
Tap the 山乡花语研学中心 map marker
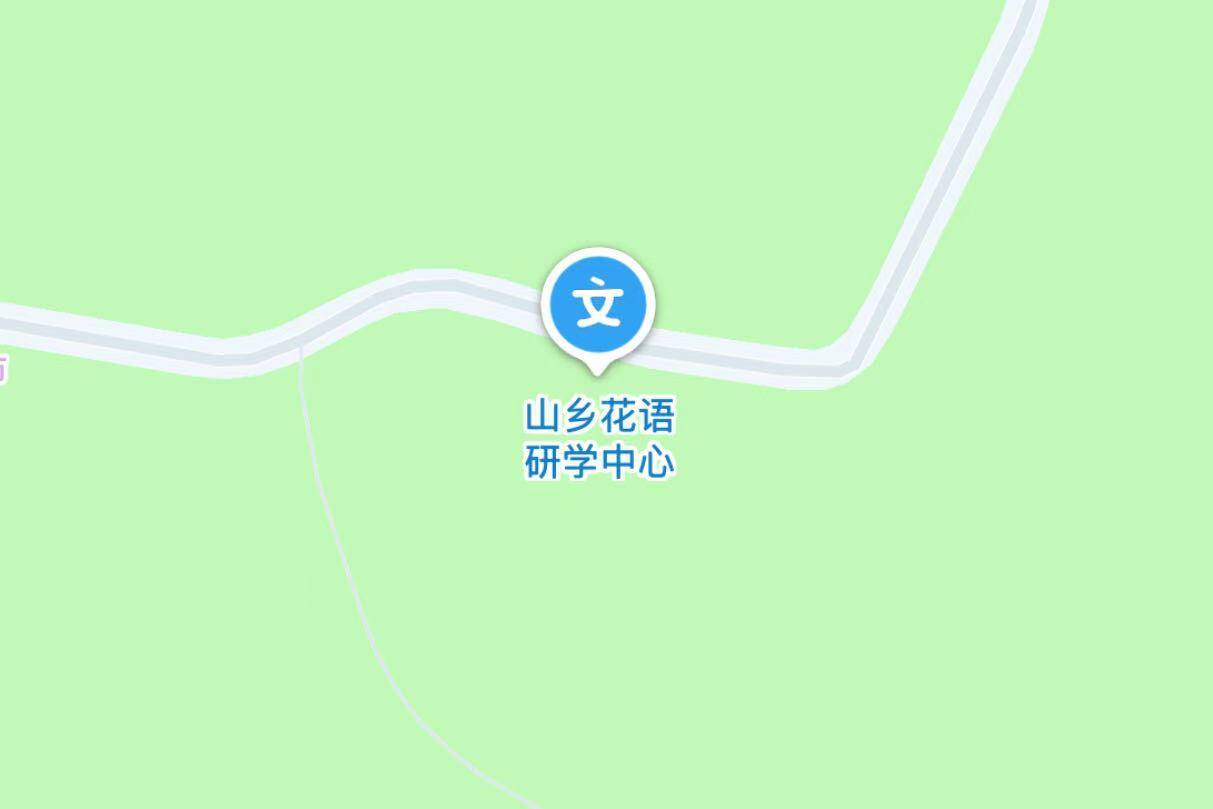[x=598, y=306]
